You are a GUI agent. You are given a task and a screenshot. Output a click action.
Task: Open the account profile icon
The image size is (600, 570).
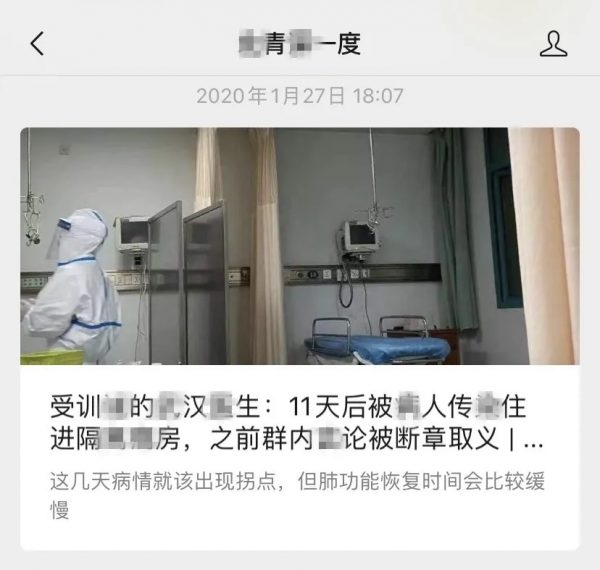(553, 43)
